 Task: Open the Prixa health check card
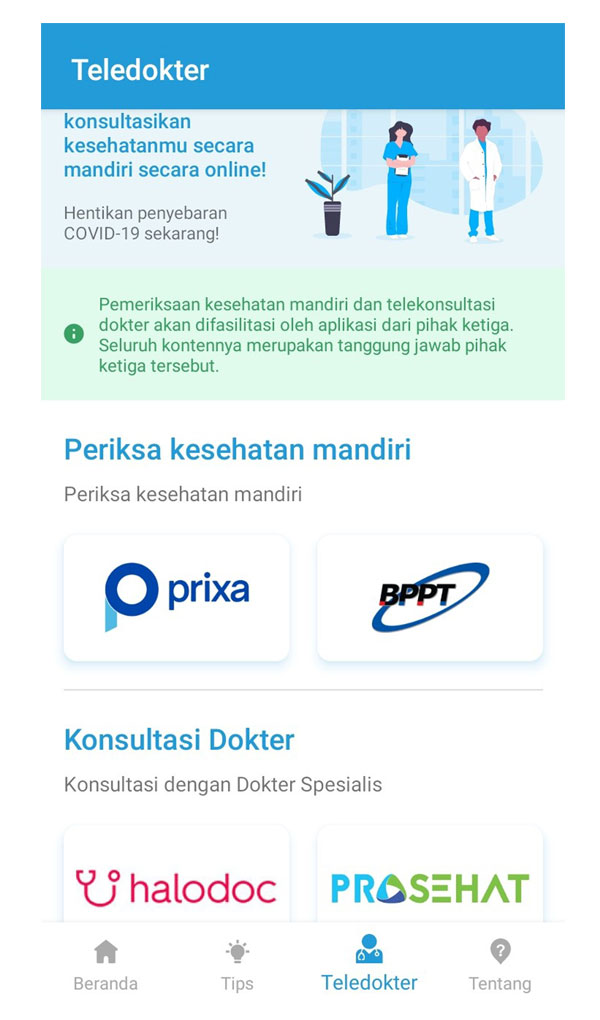[176, 597]
